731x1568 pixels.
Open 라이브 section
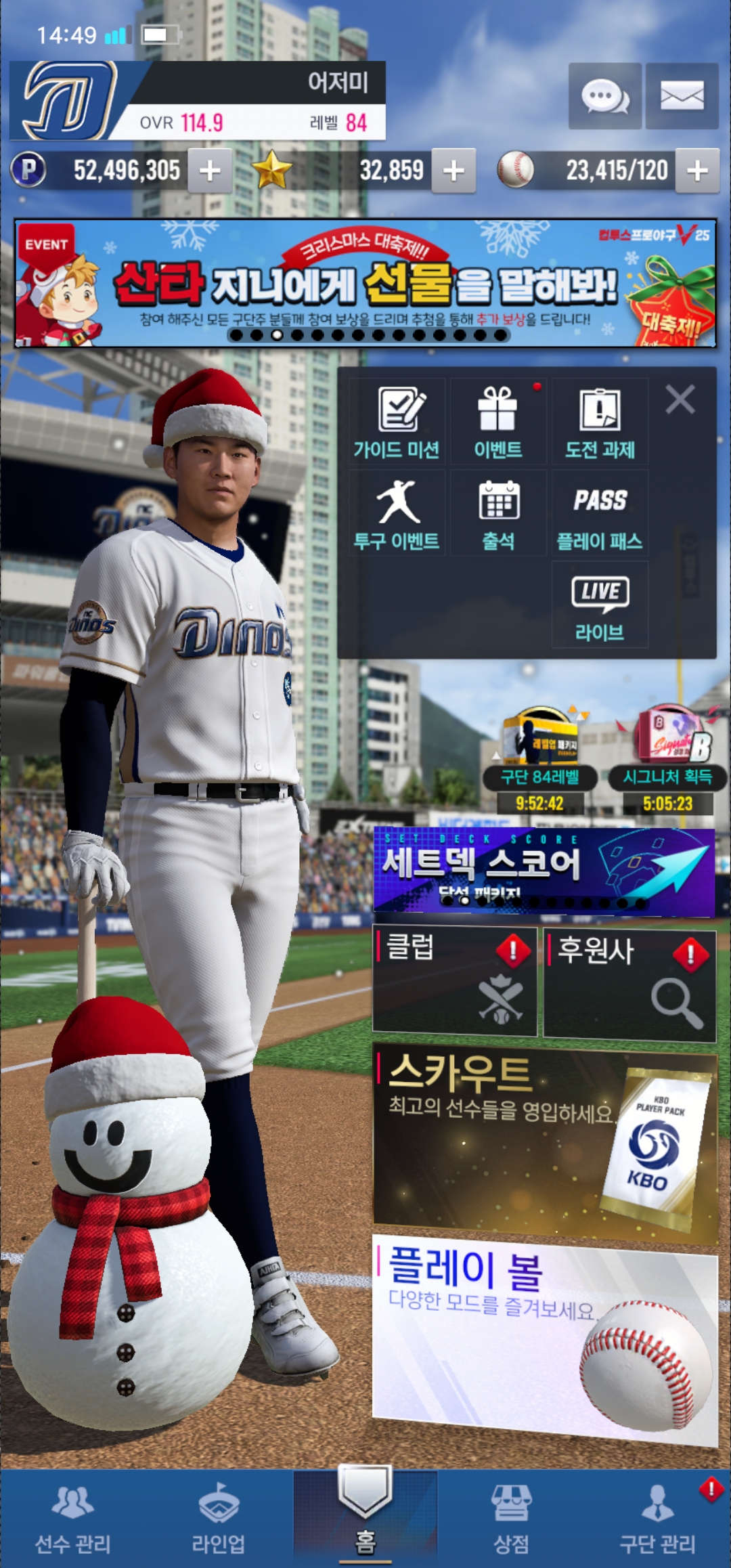pos(600,605)
